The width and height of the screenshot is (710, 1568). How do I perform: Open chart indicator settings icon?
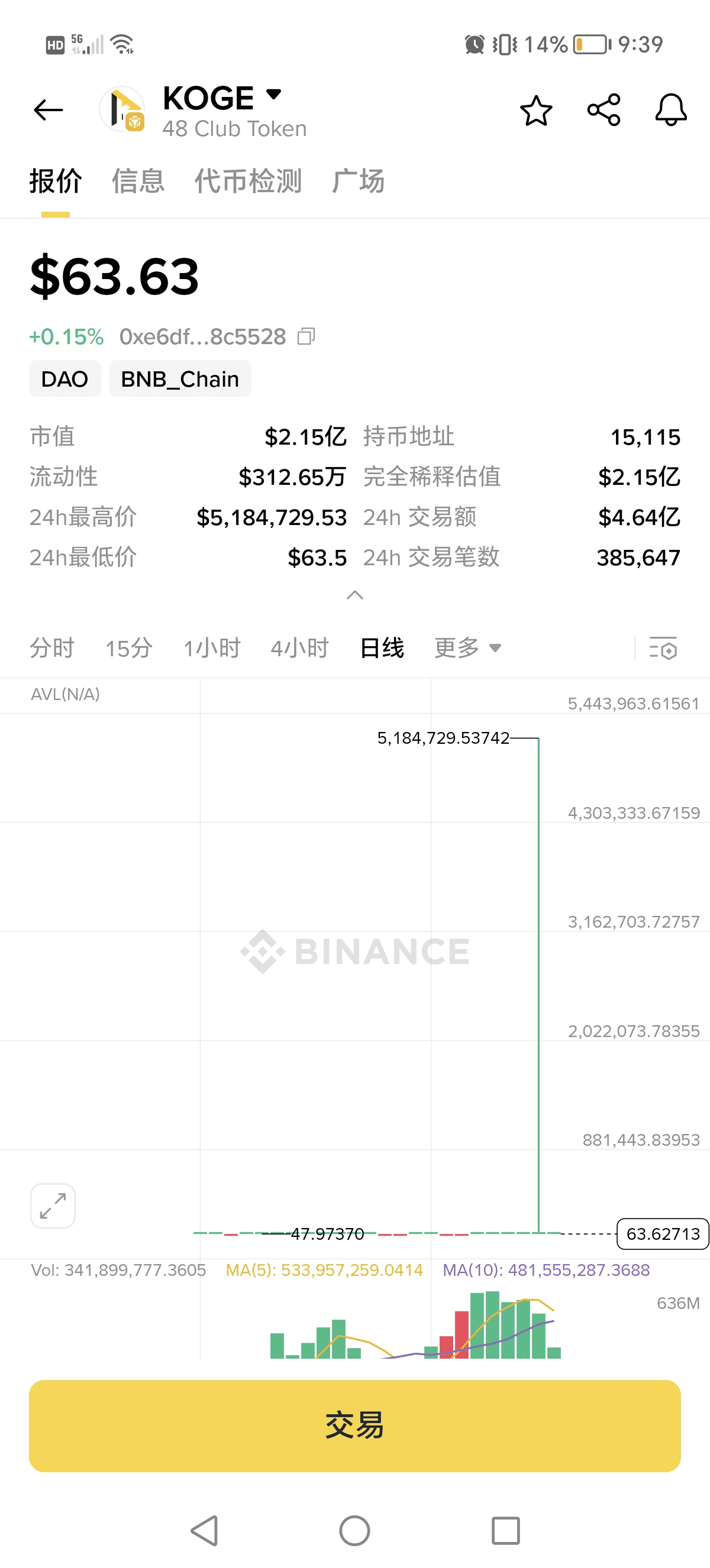(x=663, y=648)
